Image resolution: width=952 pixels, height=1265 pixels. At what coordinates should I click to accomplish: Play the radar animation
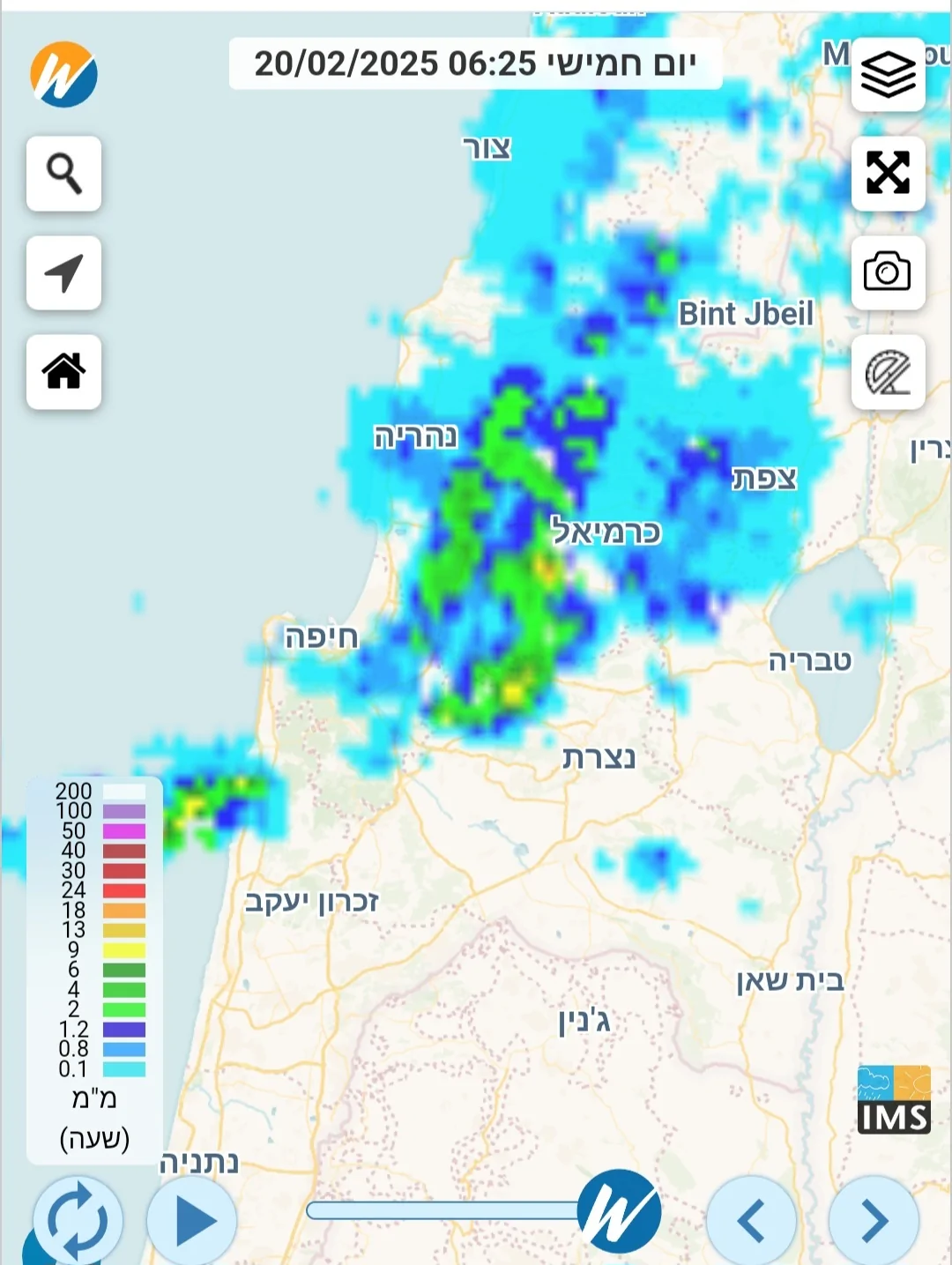point(192,1221)
